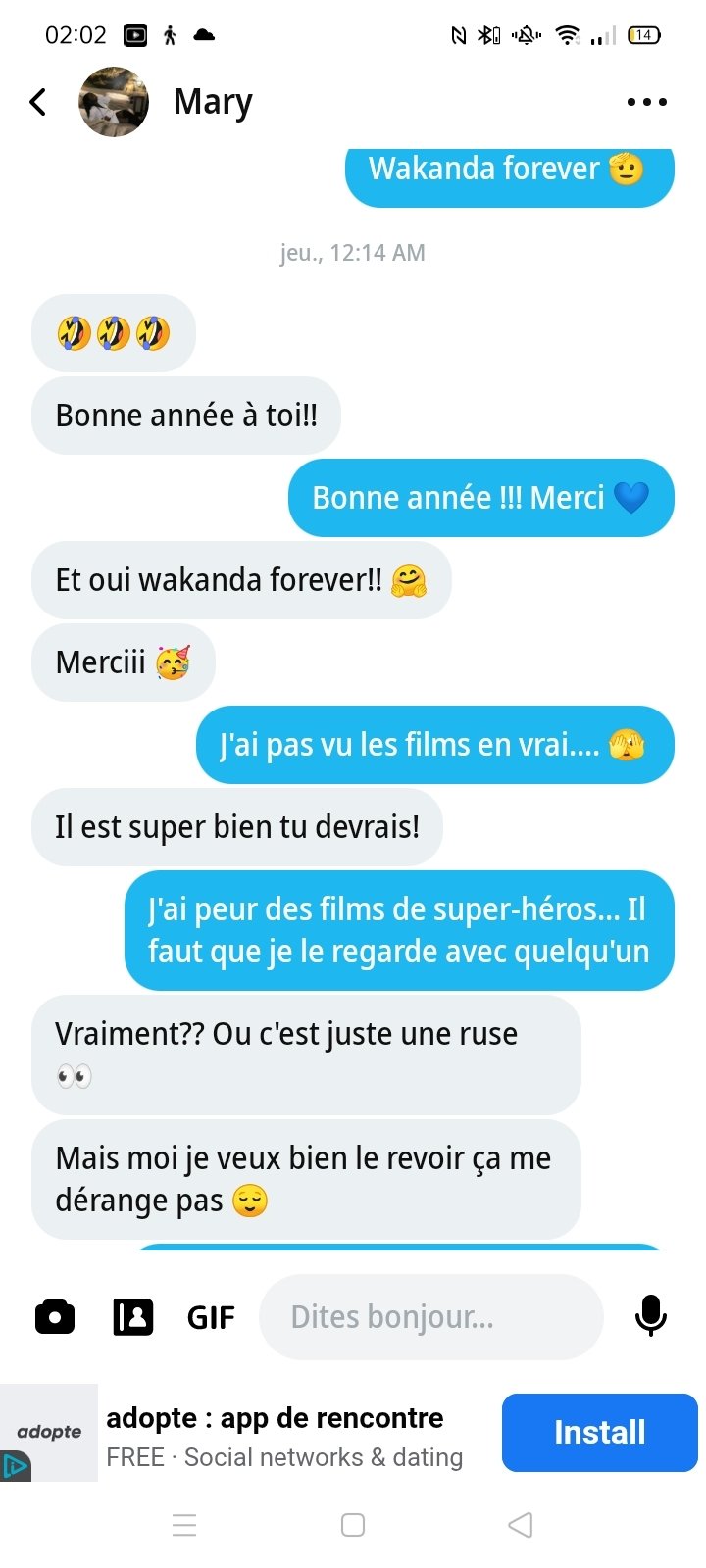Record a voice message with the microphone
This screenshot has width=706, height=1568.
650,1316
